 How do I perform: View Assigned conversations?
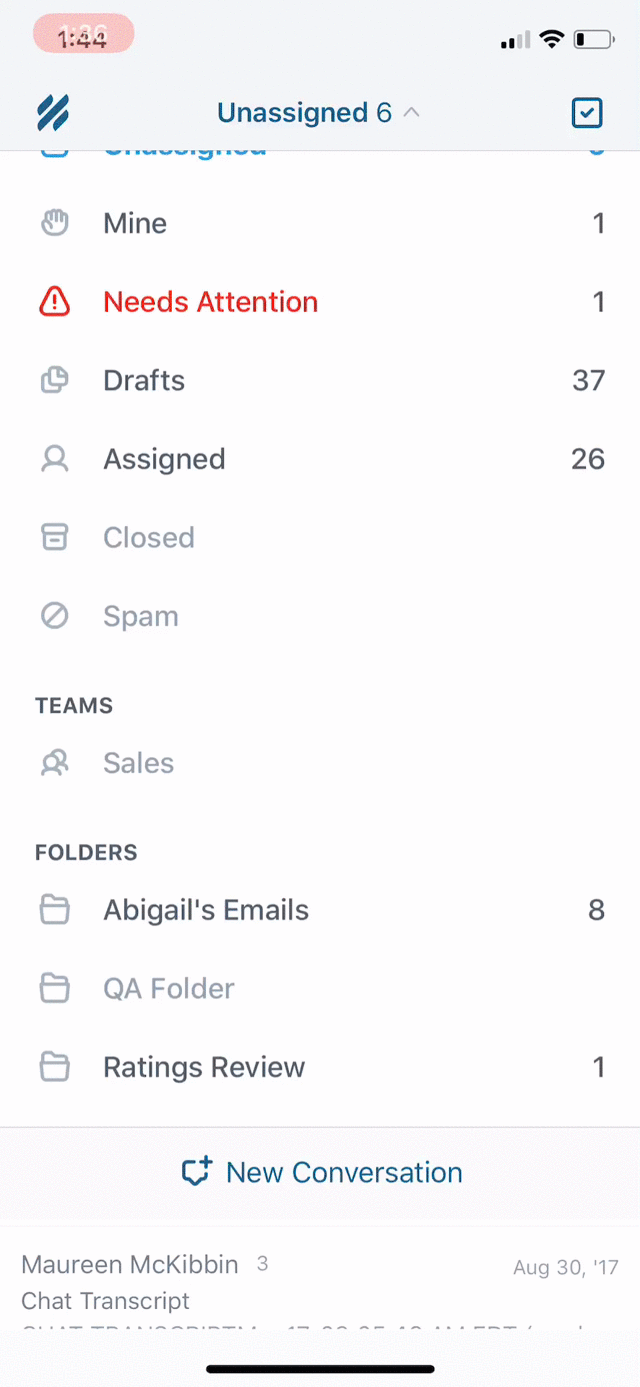tap(320, 459)
